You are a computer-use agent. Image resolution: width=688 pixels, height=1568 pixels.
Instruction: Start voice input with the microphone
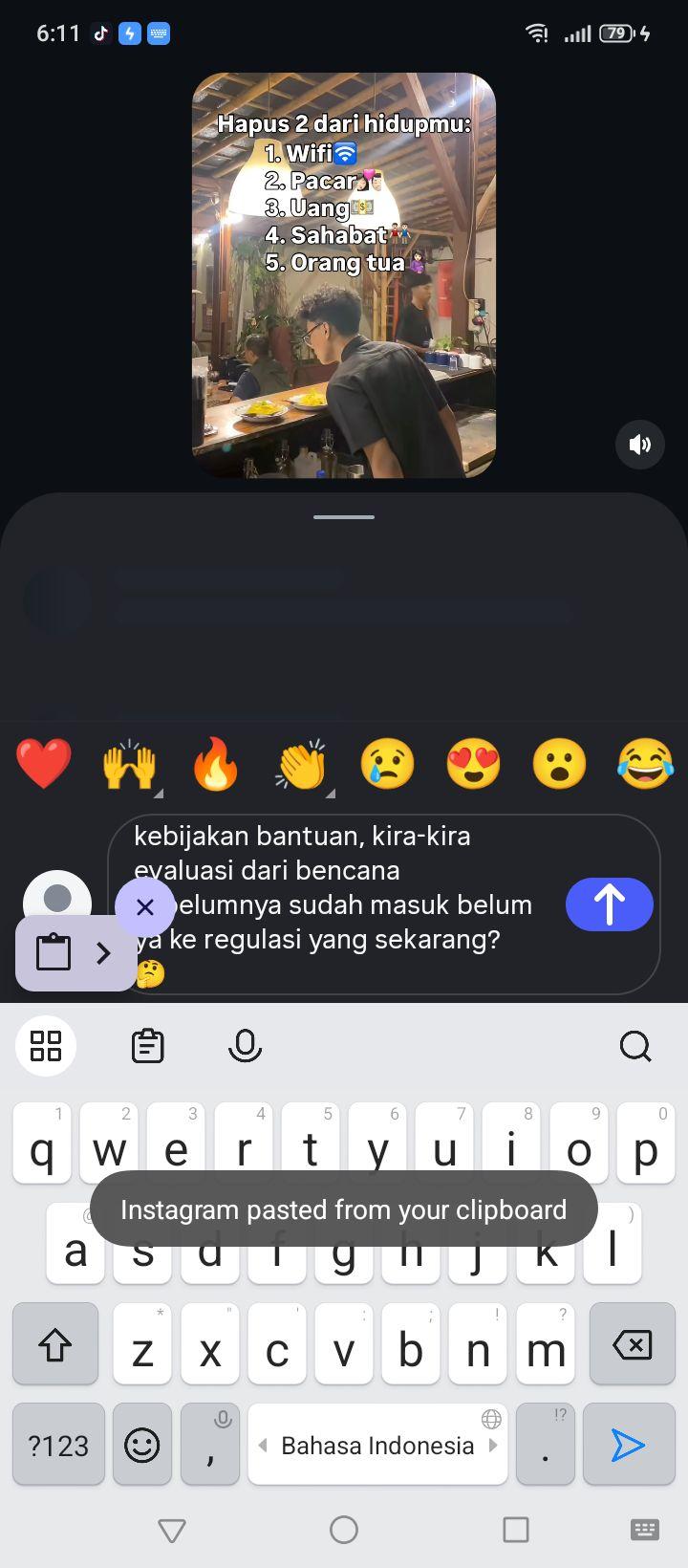pyautogui.click(x=245, y=1046)
